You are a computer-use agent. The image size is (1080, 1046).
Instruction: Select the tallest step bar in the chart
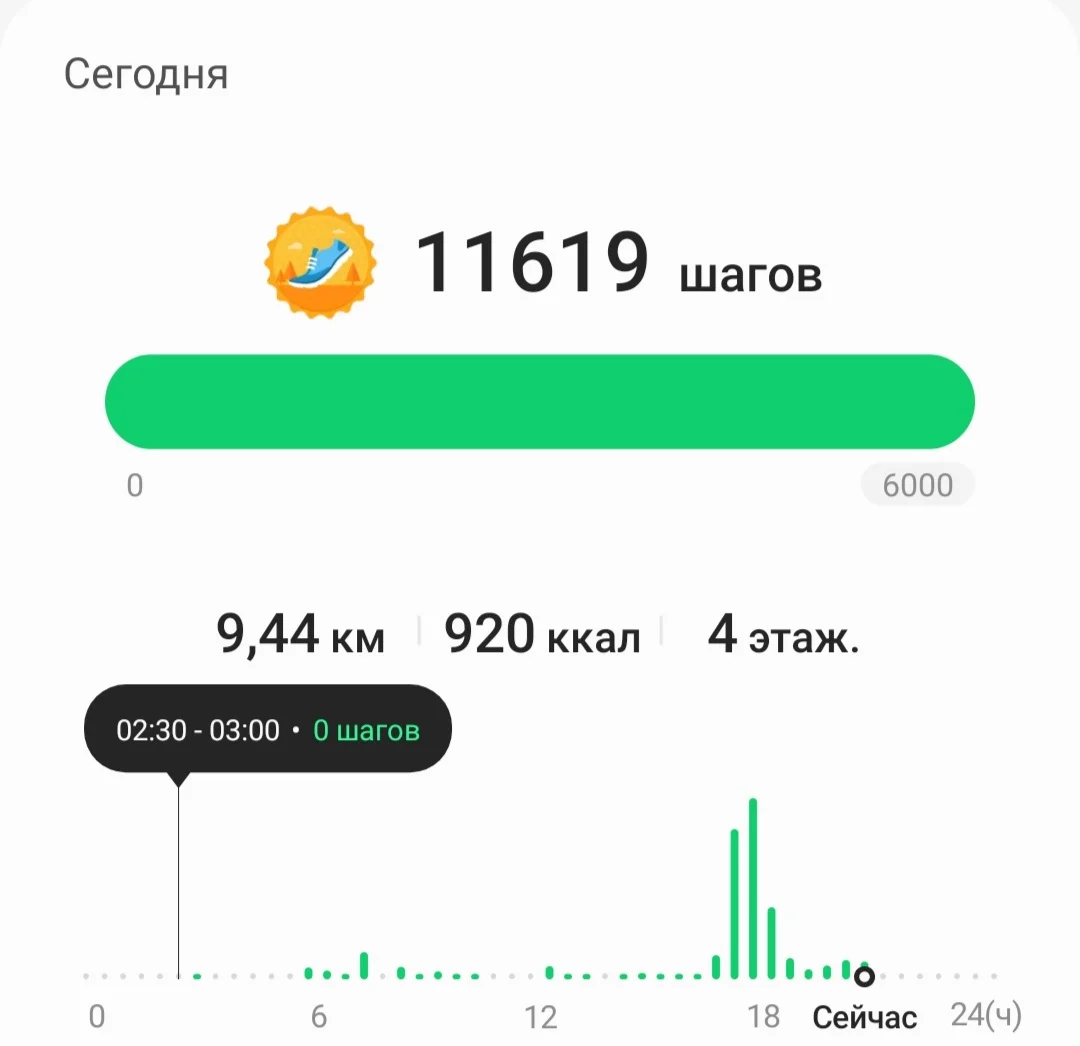753,888
